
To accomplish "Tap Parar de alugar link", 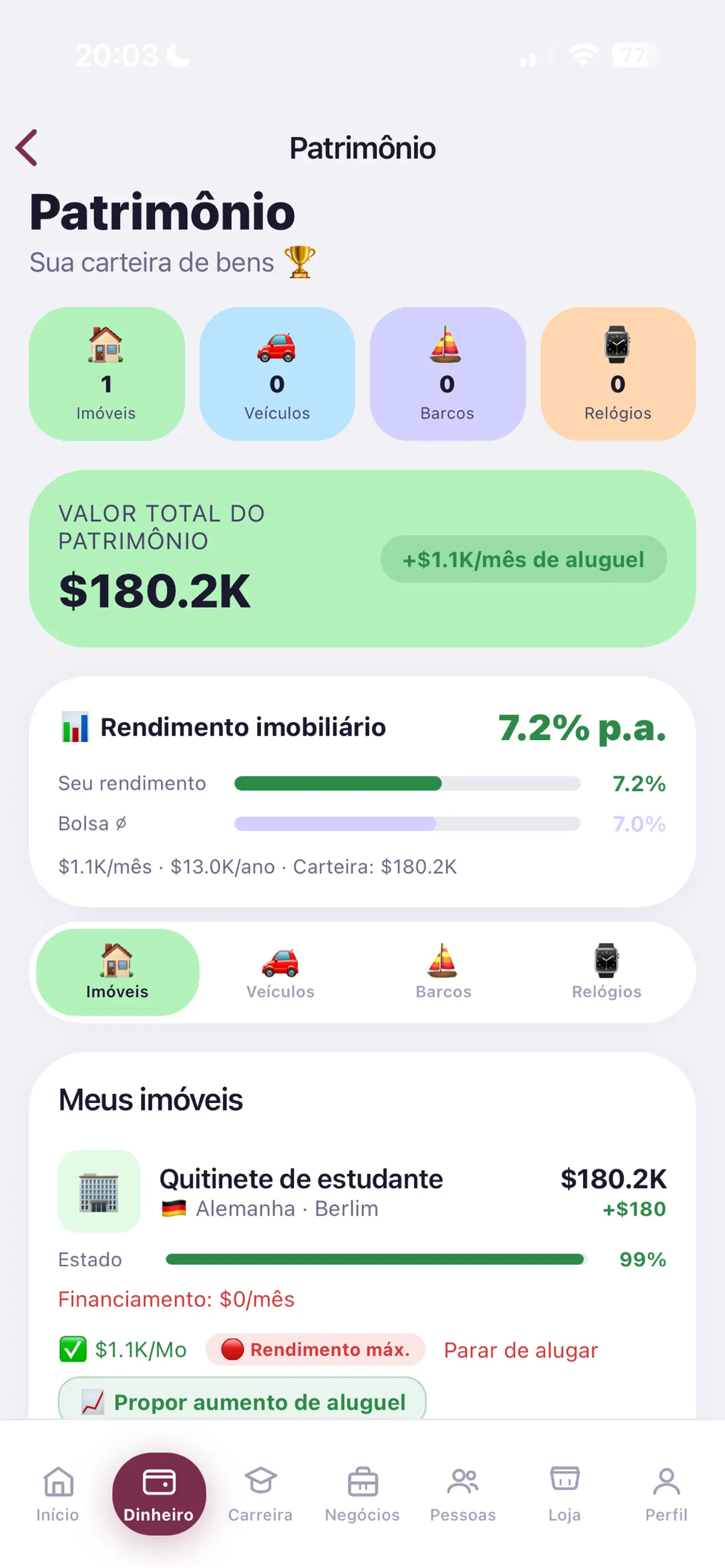I will [521, 1350].
